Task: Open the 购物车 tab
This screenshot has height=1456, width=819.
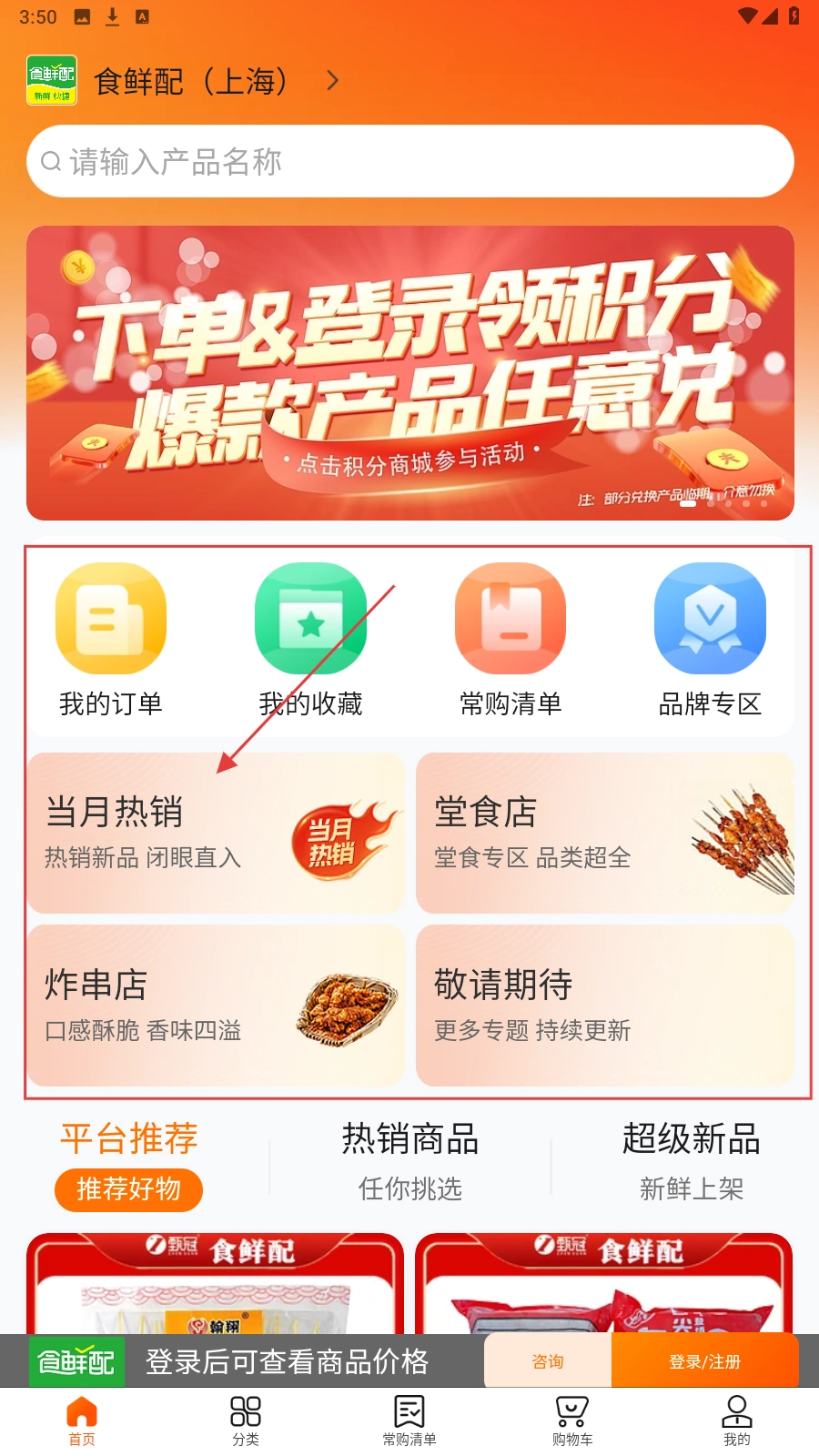Action: click(572, 1421)
